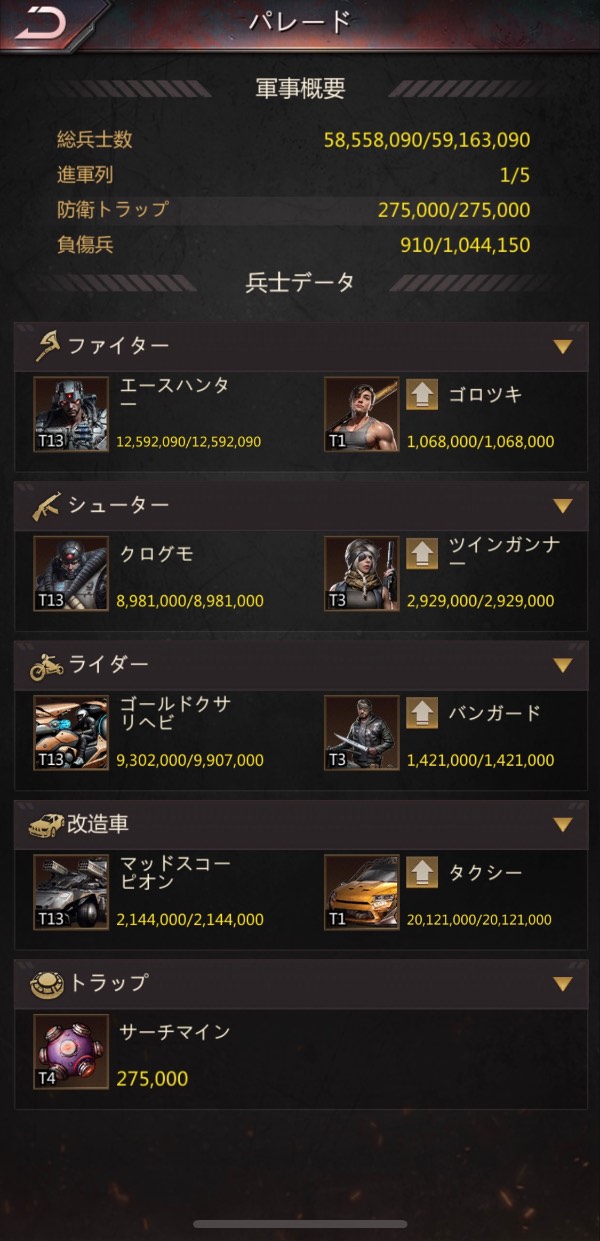Screen dimensions: 600x1241
Task: Collapse the トラップ section
Action: pos(563,983)
